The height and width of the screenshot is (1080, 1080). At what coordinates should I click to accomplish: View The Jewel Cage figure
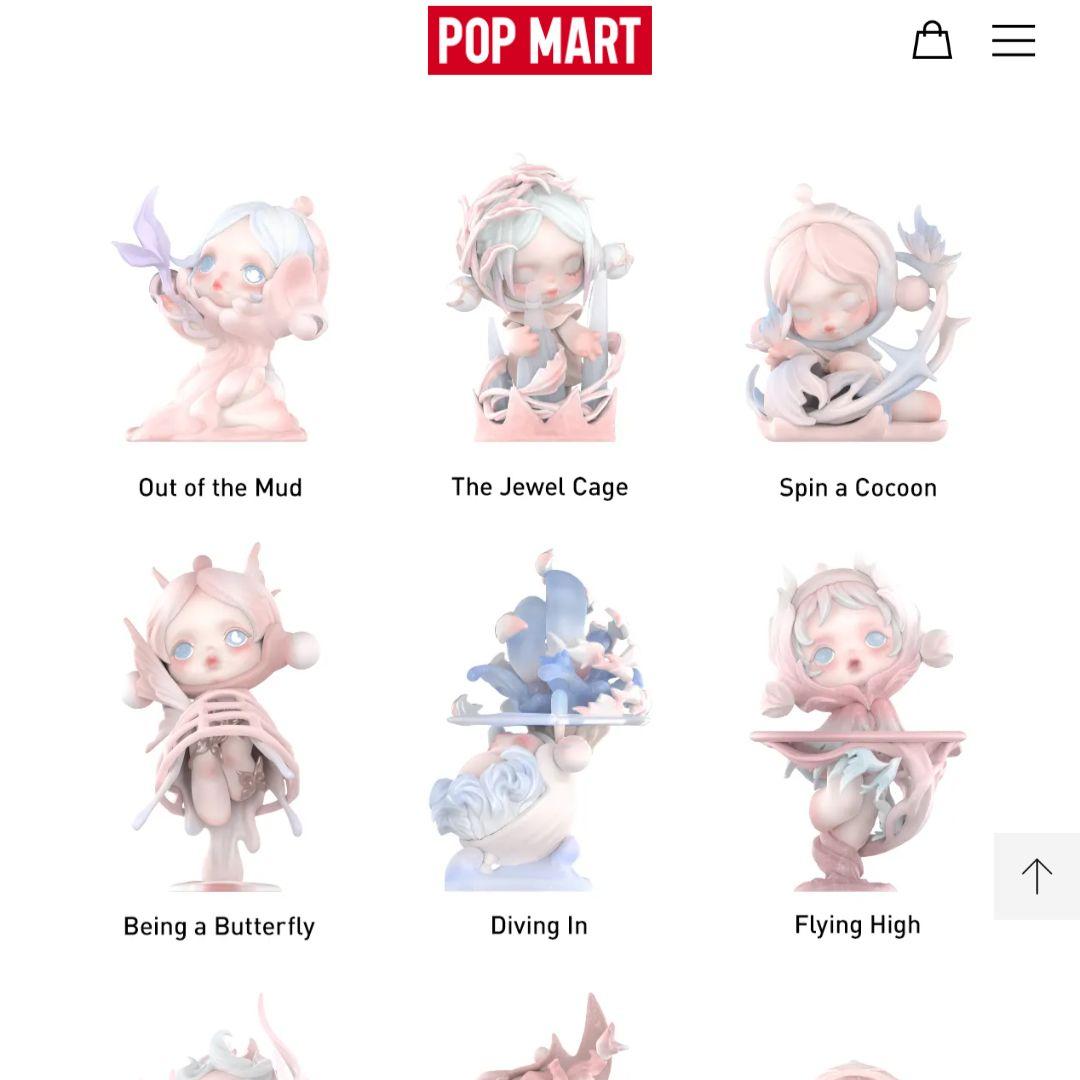[x=539, y=305]
